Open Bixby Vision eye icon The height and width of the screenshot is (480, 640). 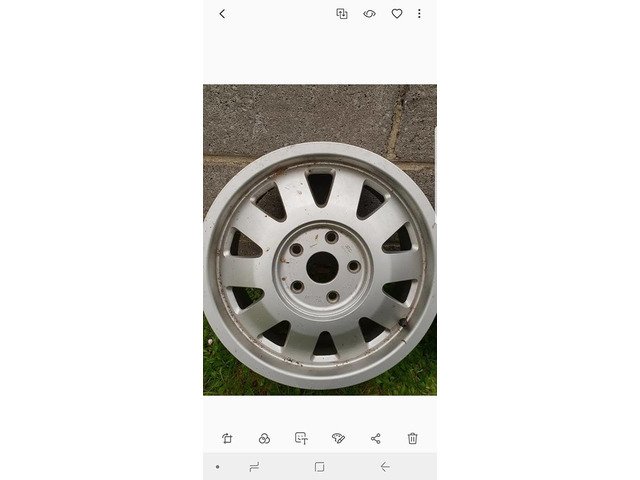[x=369, y=14]
